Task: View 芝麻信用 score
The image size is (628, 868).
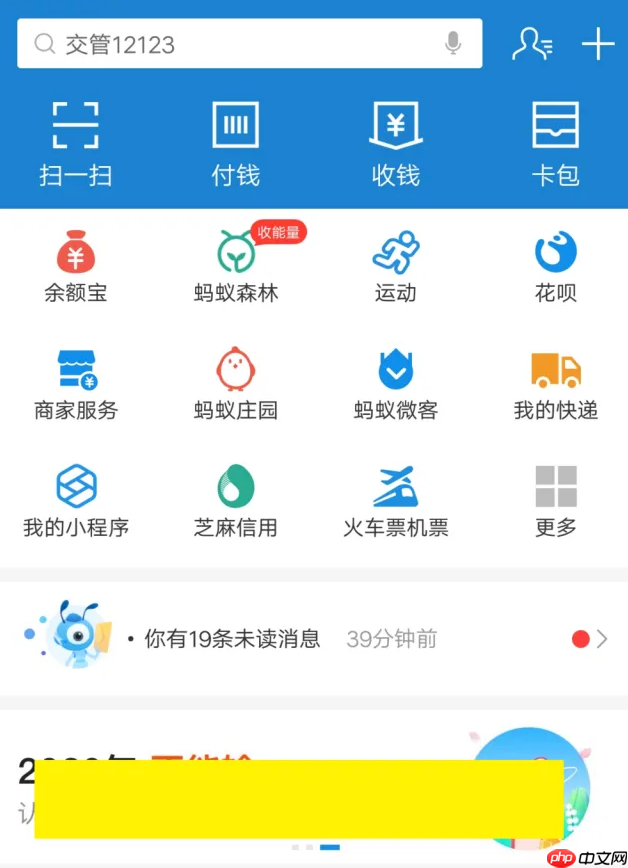Action: point(236,500)
